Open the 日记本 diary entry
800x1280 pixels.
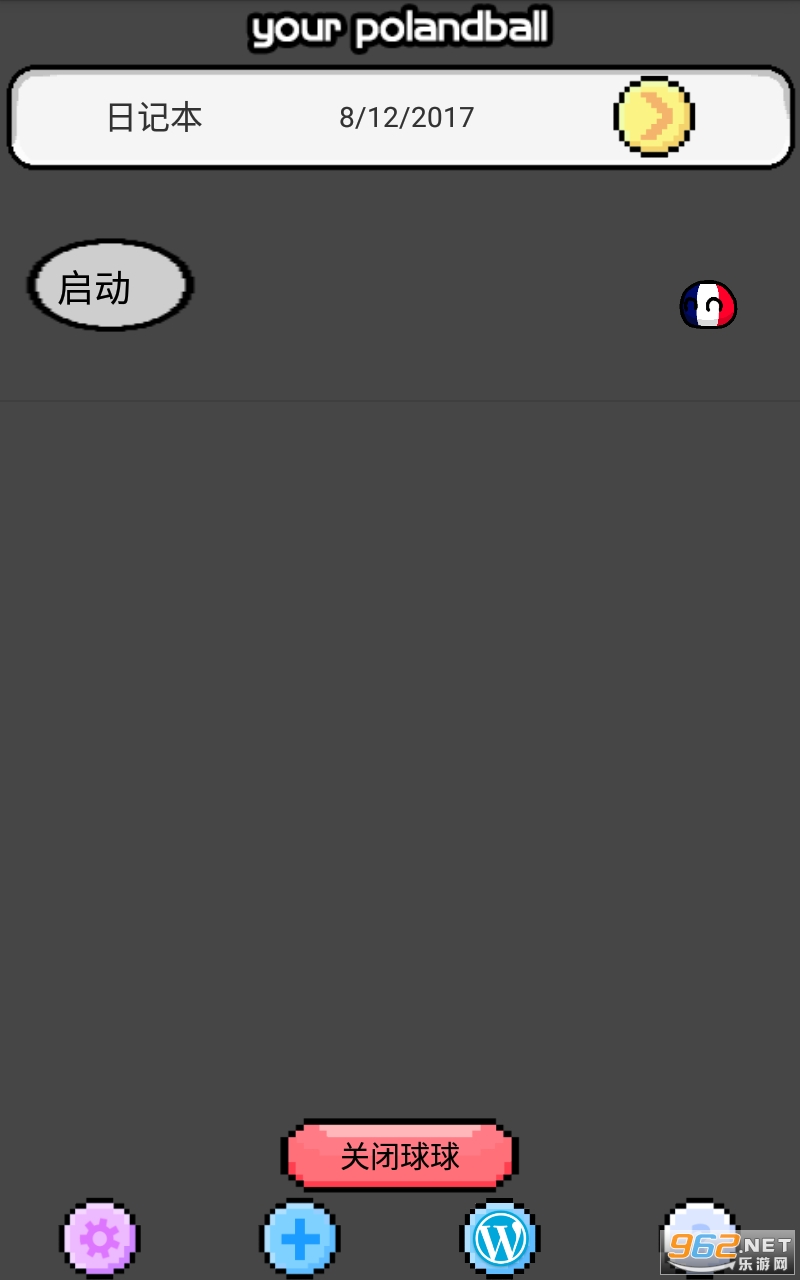pyautogui.click(x=155, y=117)
